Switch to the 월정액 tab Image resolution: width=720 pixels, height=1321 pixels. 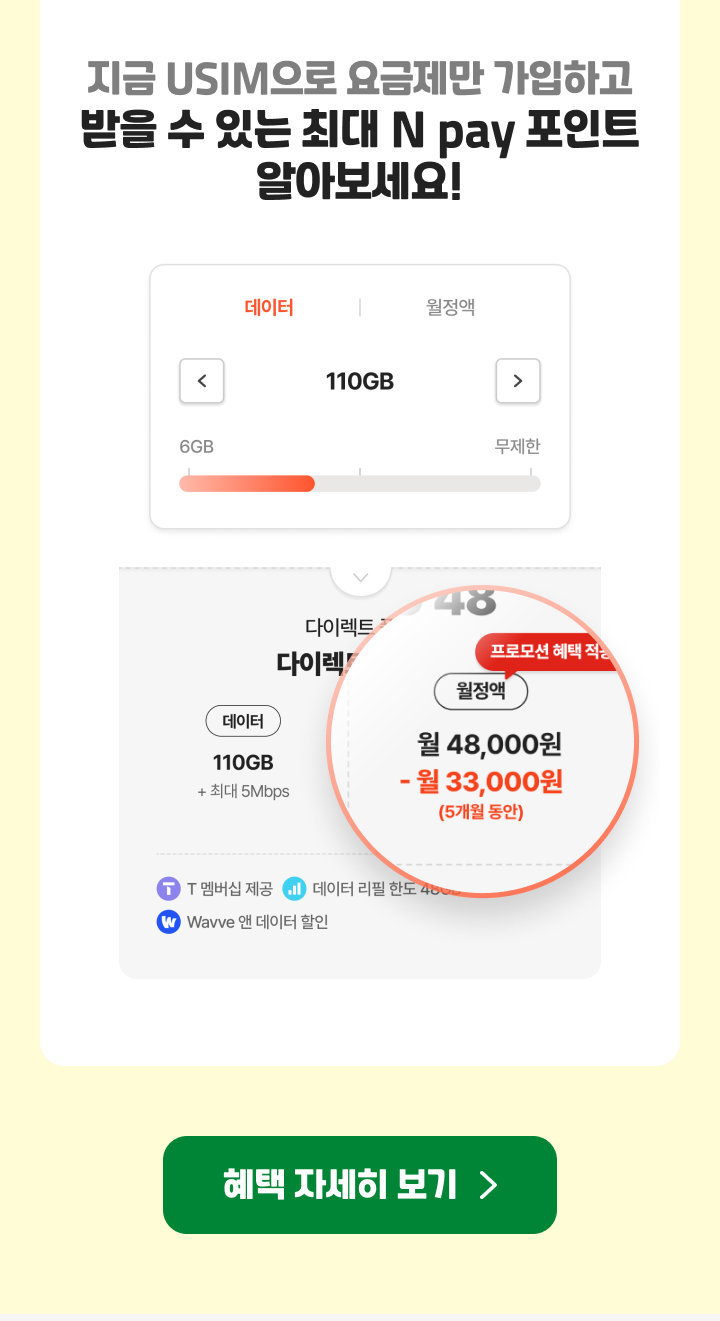[450, 307]
